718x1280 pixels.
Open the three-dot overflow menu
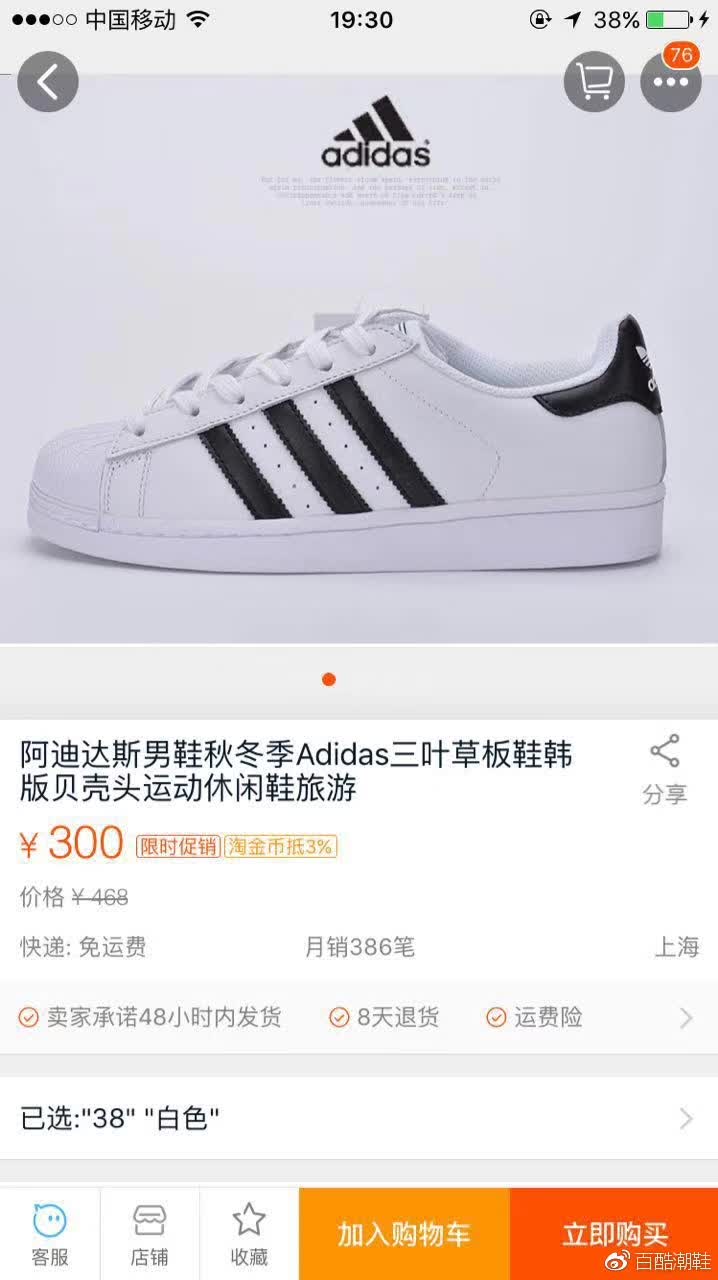[671, 81]
